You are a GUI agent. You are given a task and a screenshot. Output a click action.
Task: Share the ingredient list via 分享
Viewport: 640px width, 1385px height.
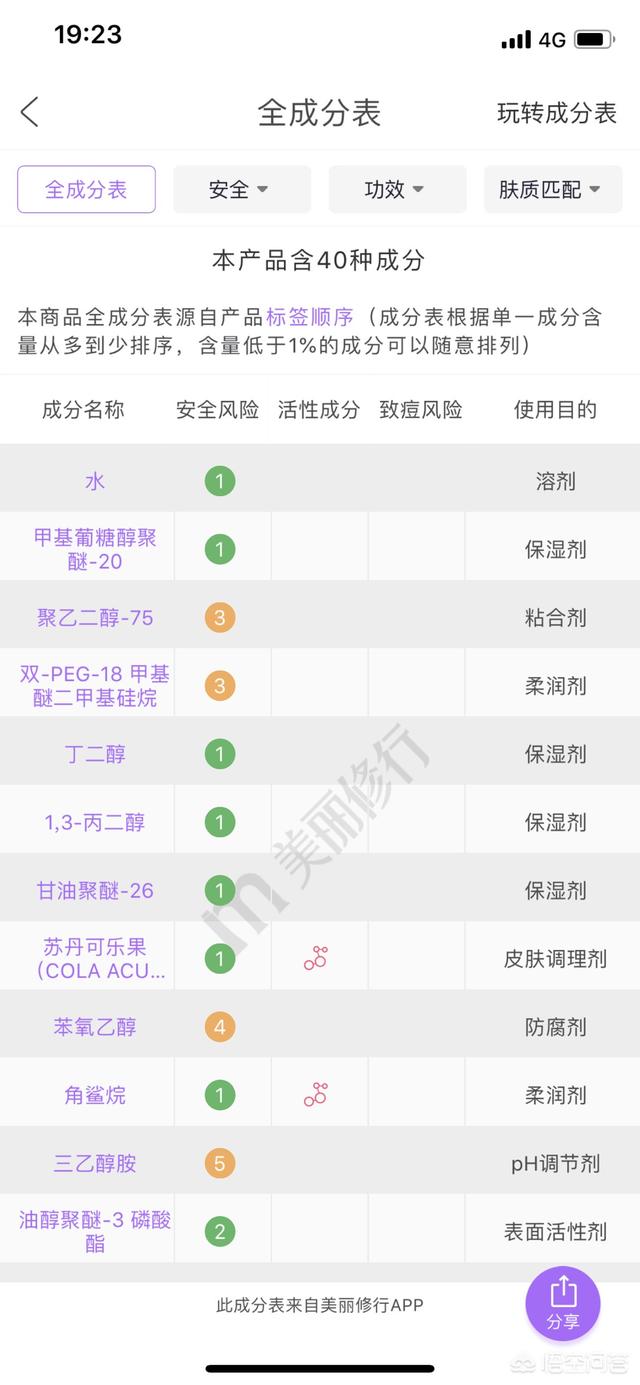click(563, 1304)
